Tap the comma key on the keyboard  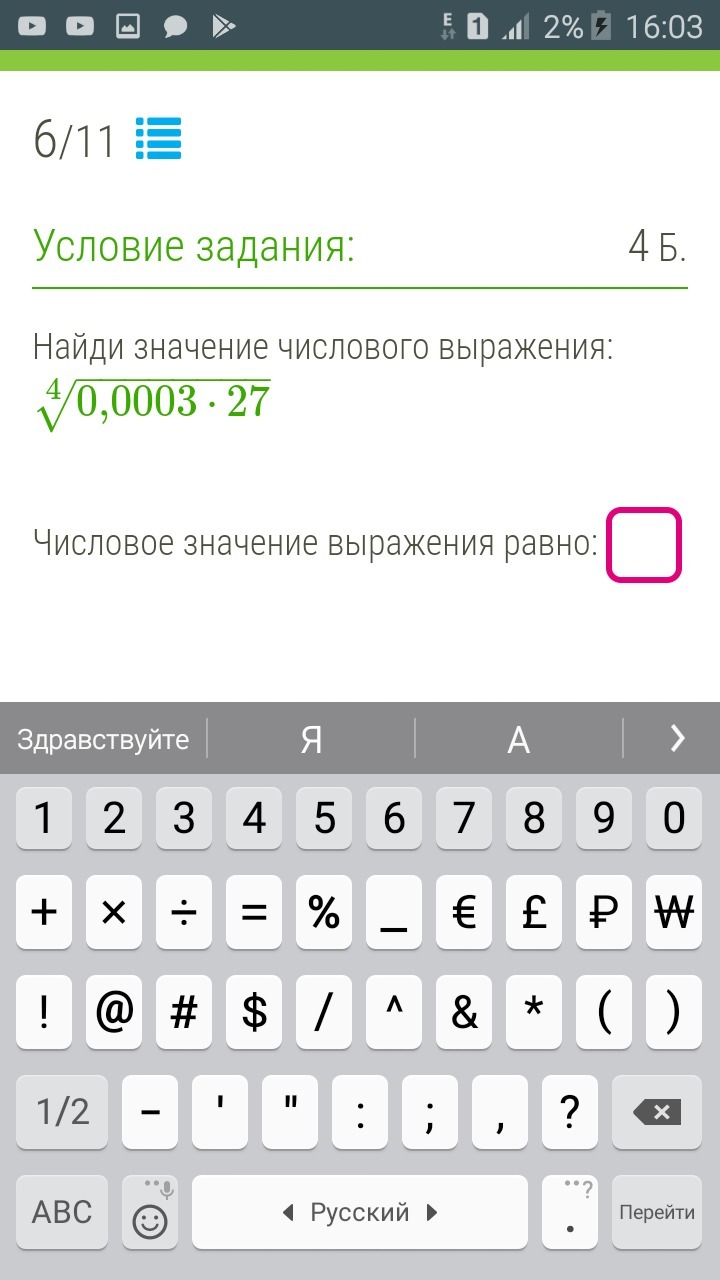499,1112
